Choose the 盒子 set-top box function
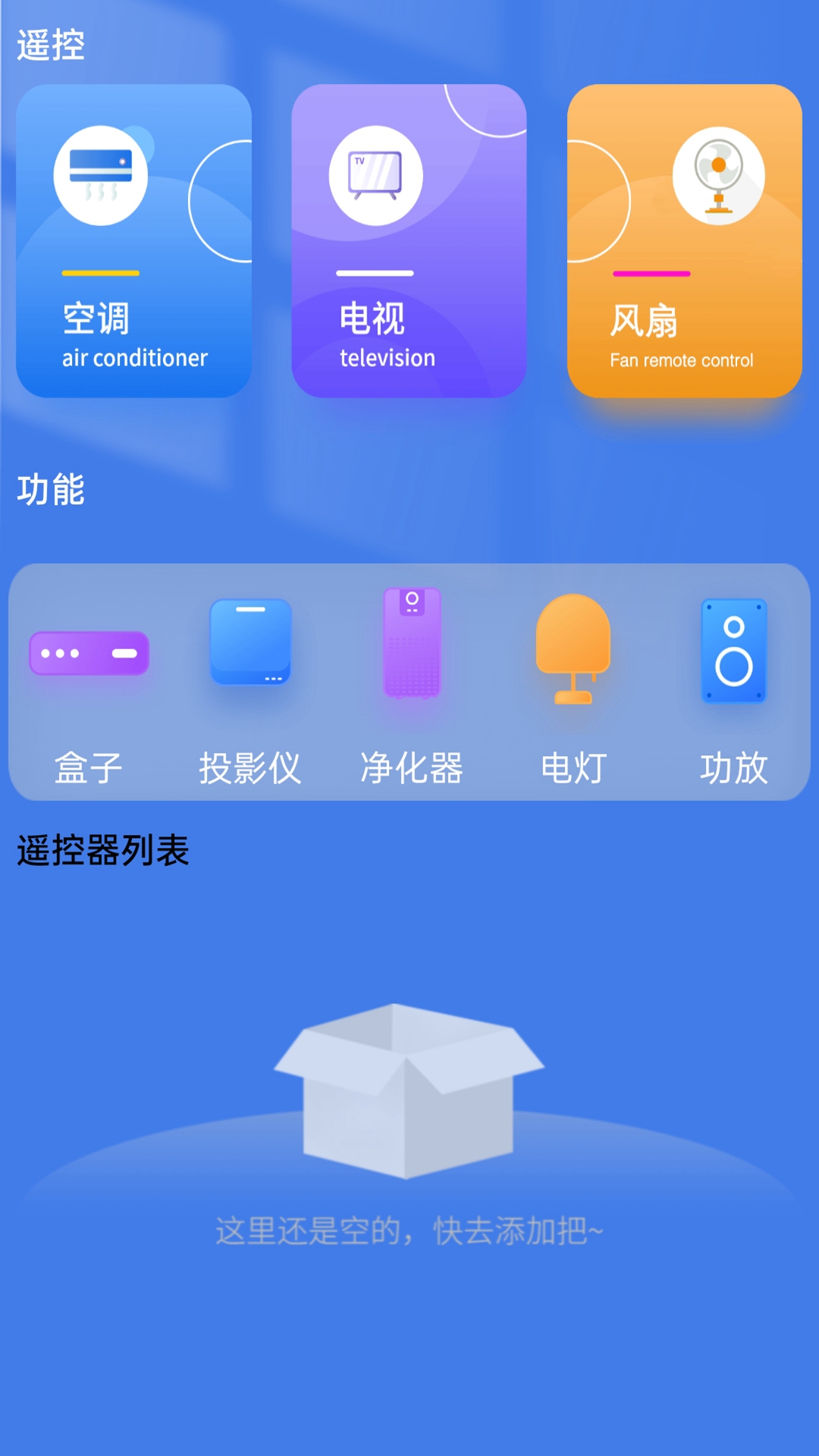The image size is (819, 1456). pos(89,682)
